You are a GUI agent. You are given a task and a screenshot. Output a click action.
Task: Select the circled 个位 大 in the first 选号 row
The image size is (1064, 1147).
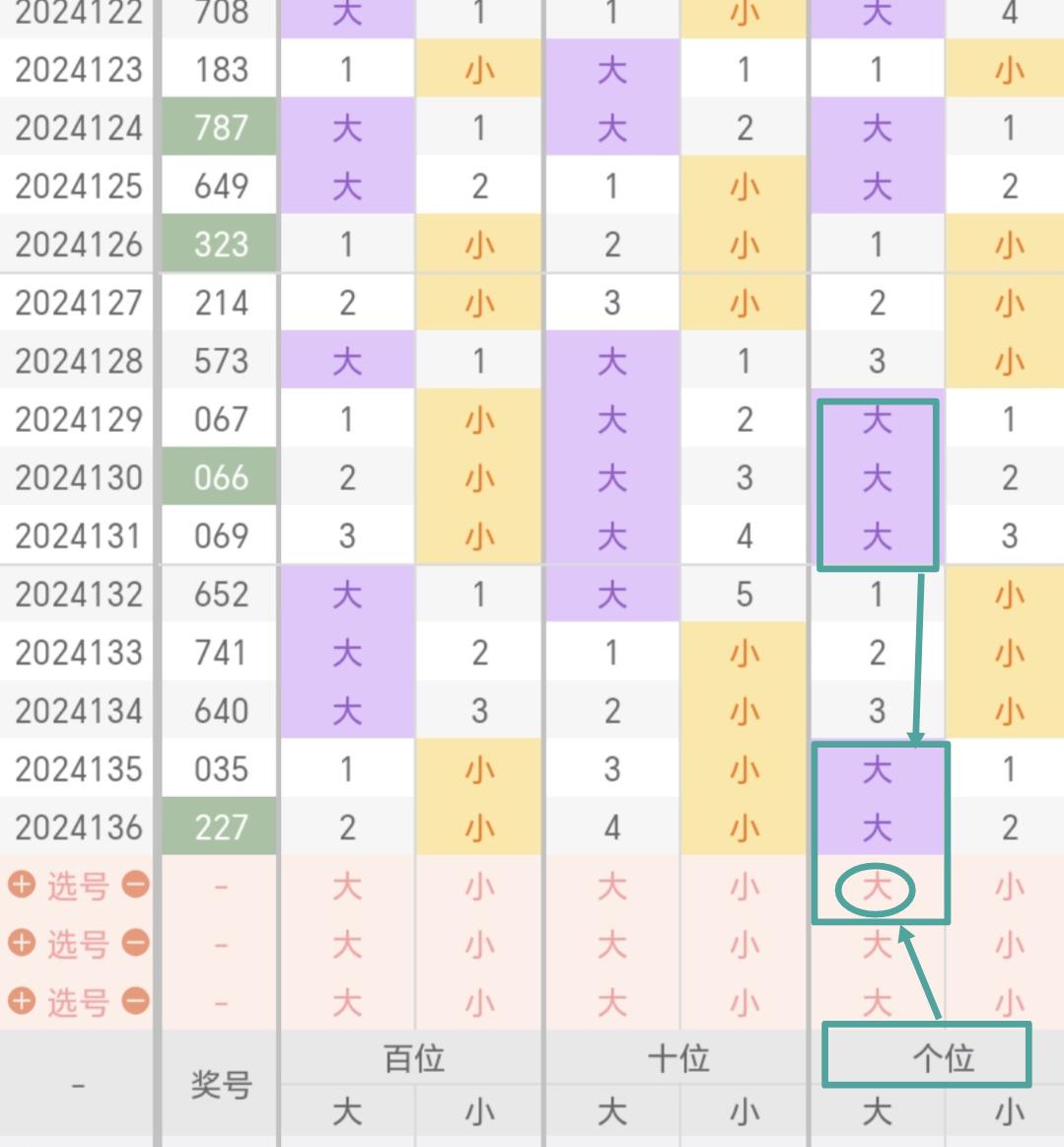click(x=876, y=890)
